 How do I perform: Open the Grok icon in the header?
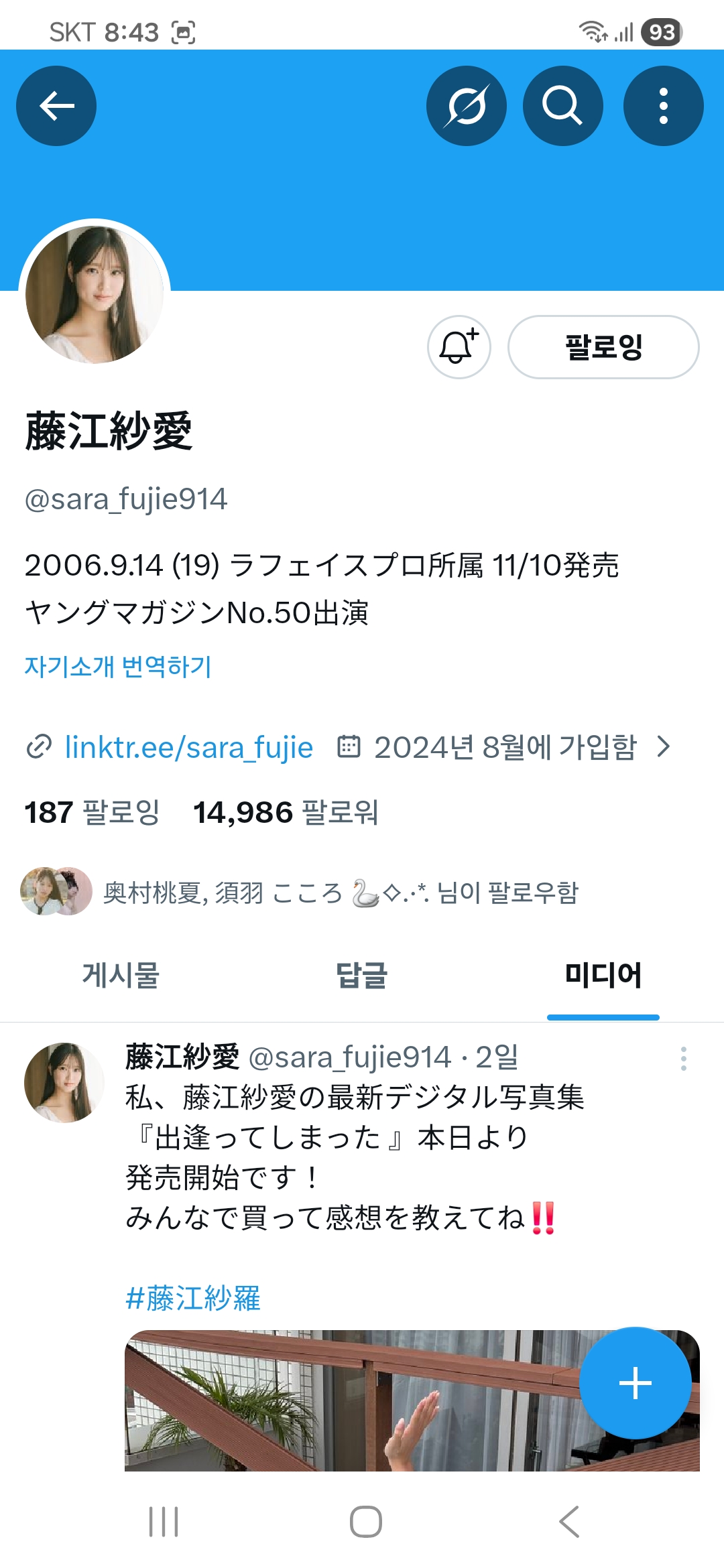click(x=466, y=106)
